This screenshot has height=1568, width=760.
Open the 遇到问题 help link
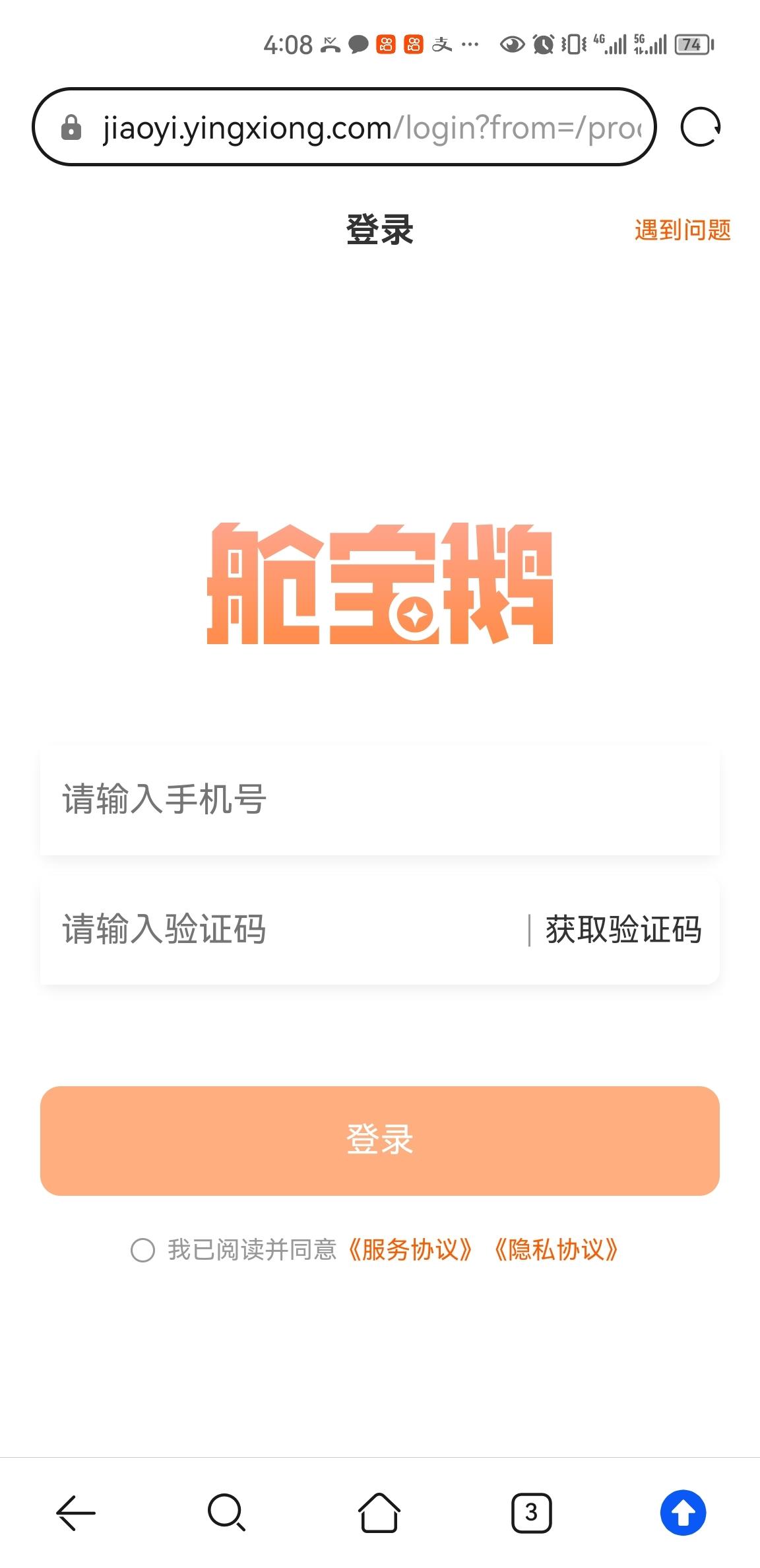tap(683, 230)
